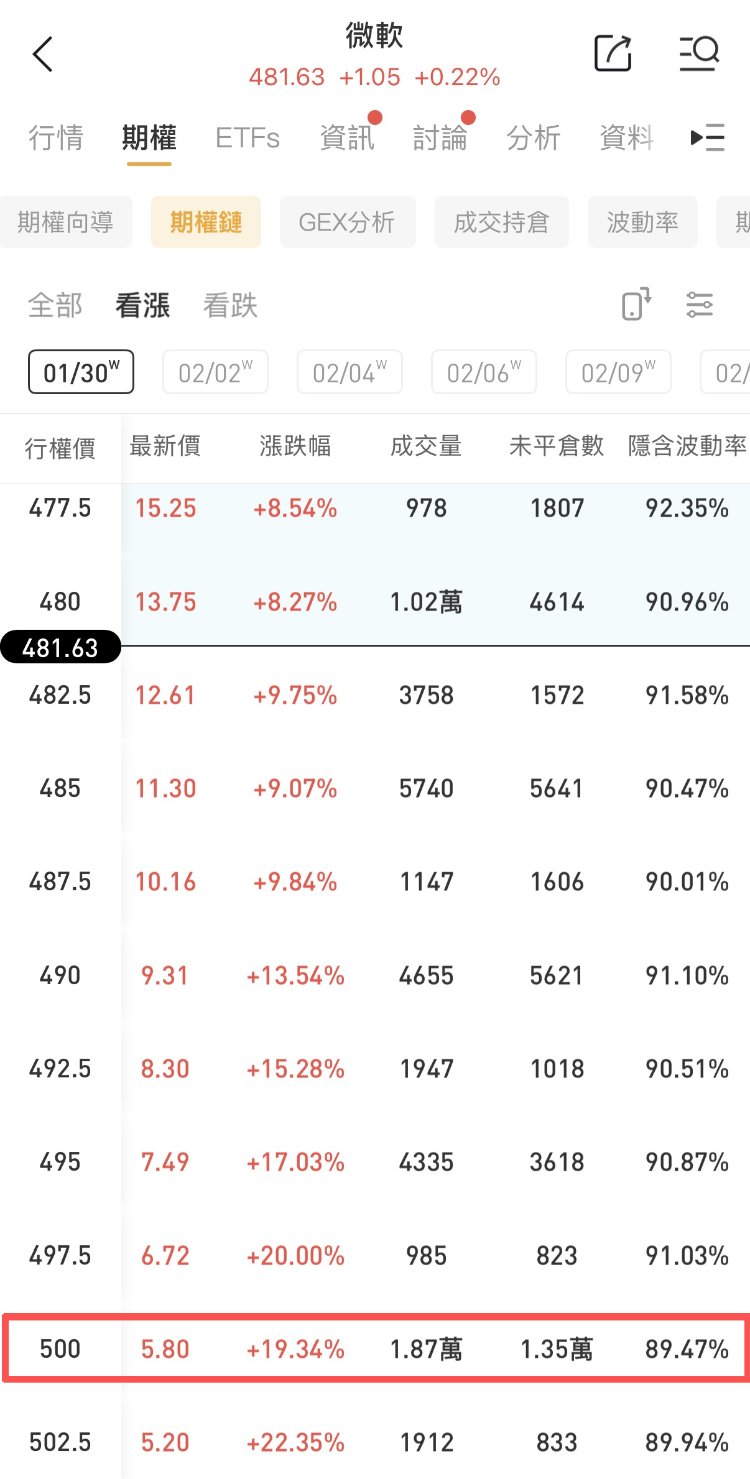Open the ETFs tab
Screen dimensions: 750x1479
(247, 137)
